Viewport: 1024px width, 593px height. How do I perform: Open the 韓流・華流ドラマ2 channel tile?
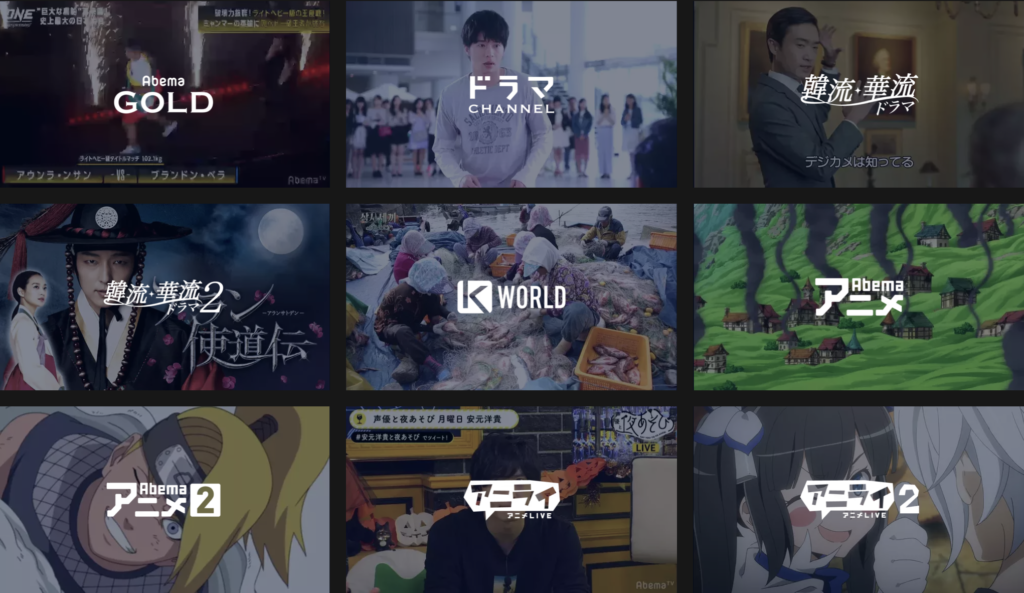[164, 297]
